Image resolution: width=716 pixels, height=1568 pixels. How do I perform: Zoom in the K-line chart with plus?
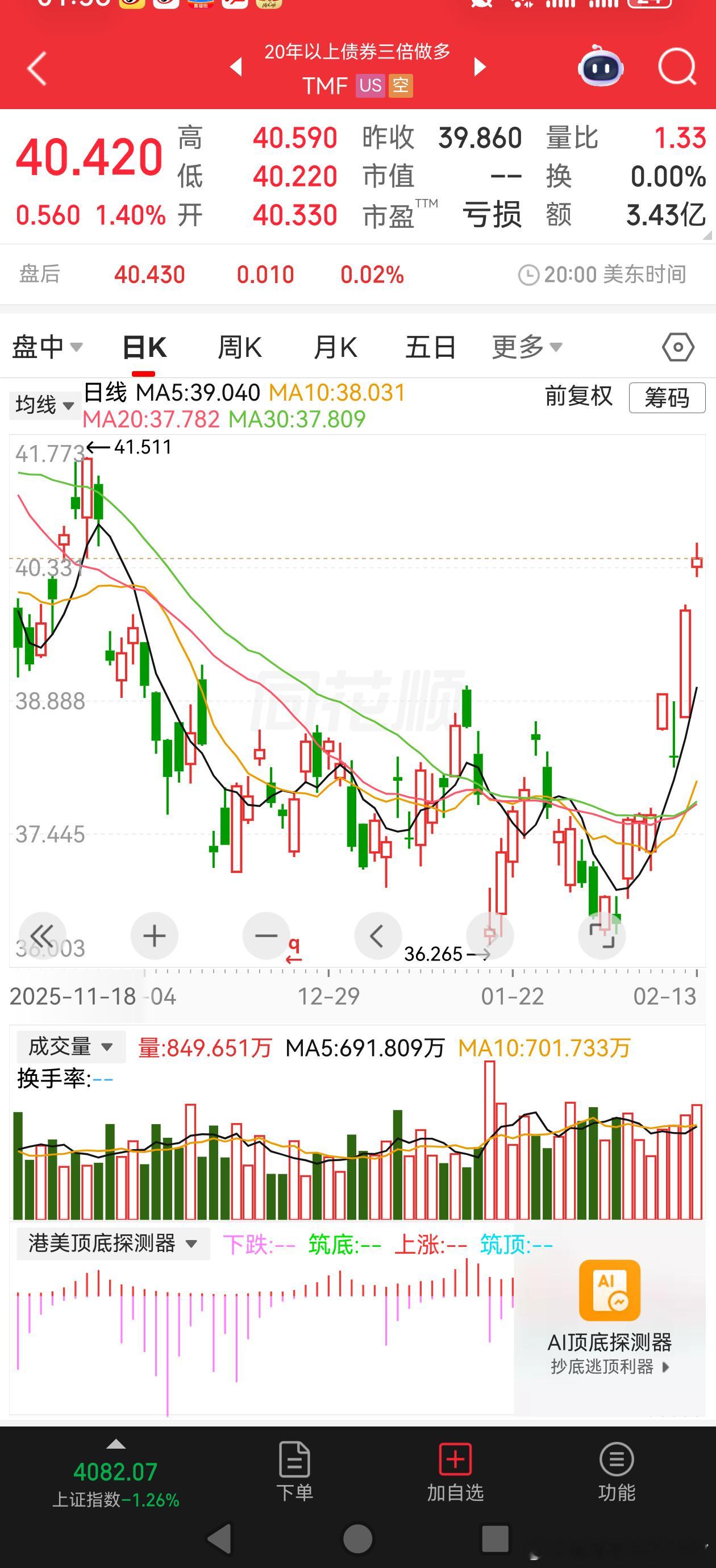tap(154, 935)
